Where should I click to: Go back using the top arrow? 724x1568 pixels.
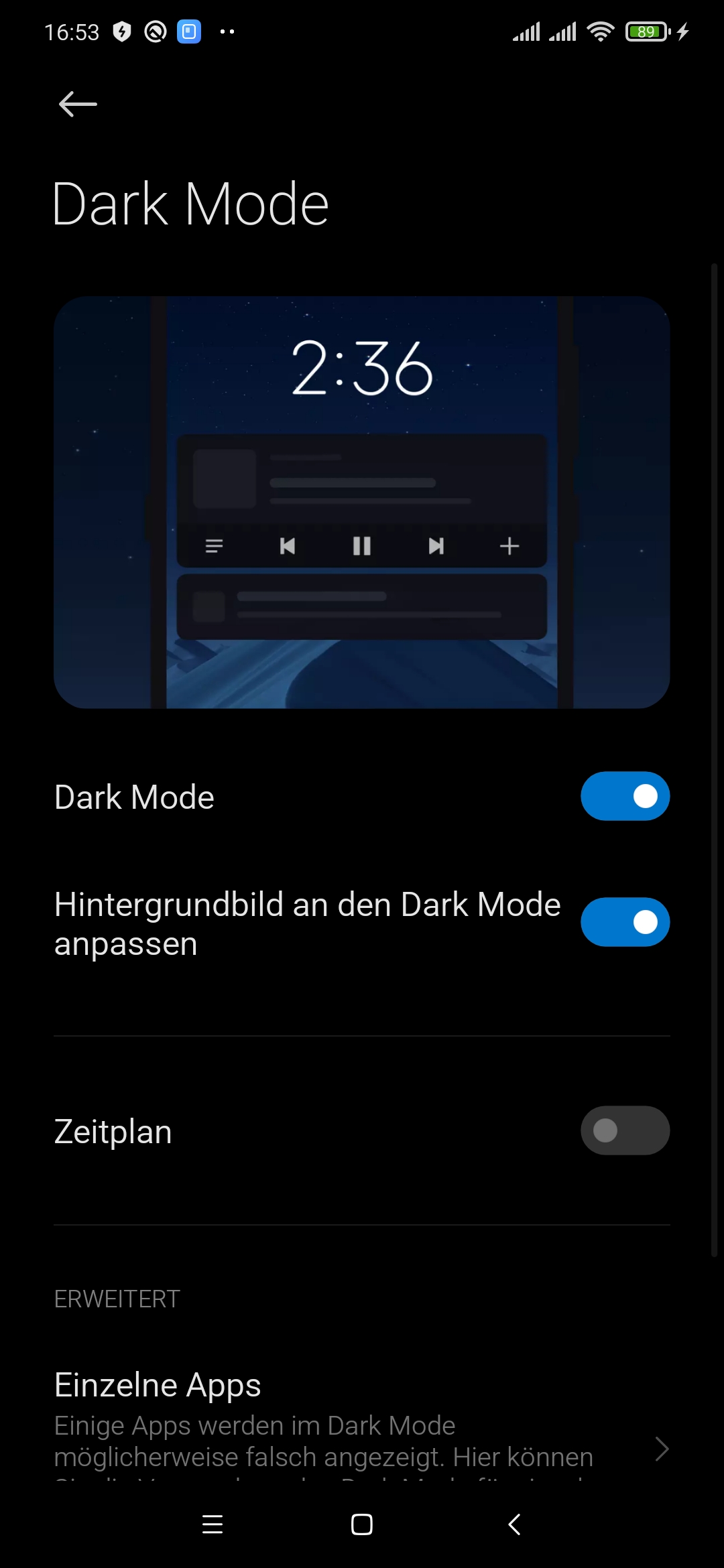tap(78, 104)
